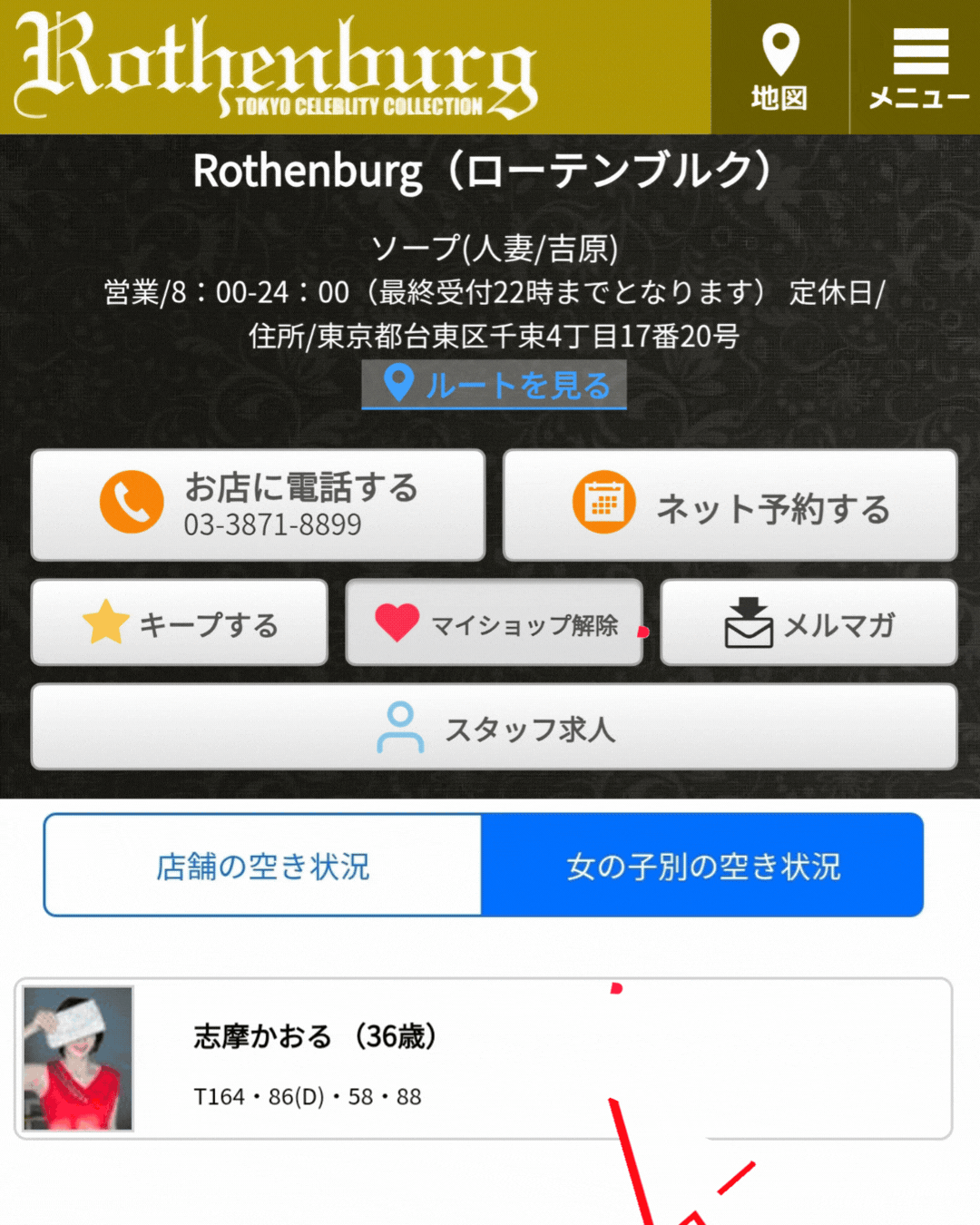
Task: Call the shop via お店に電話する
Action: pos(259,505)
